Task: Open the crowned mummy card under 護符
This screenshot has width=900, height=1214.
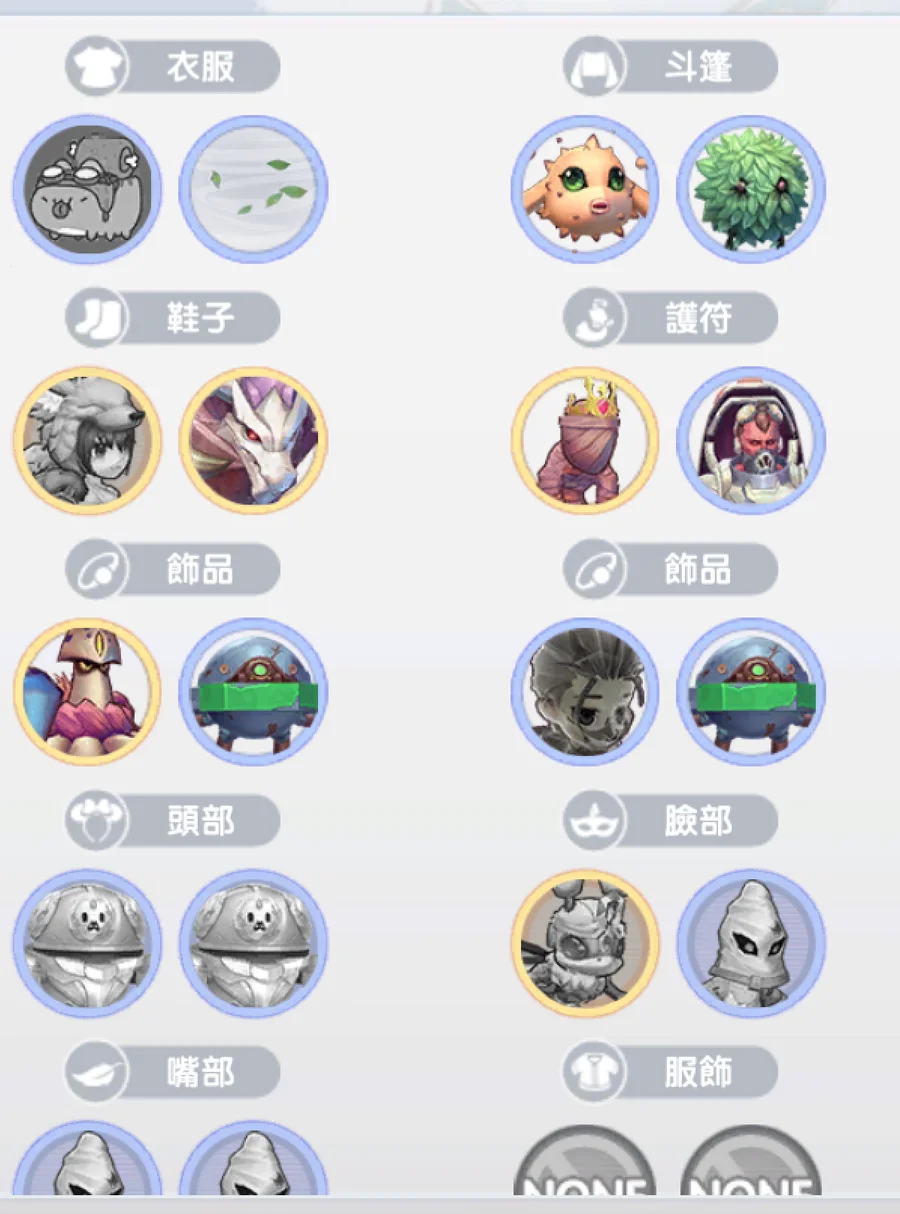Action: pyautogui.click(x=585, y=440)
